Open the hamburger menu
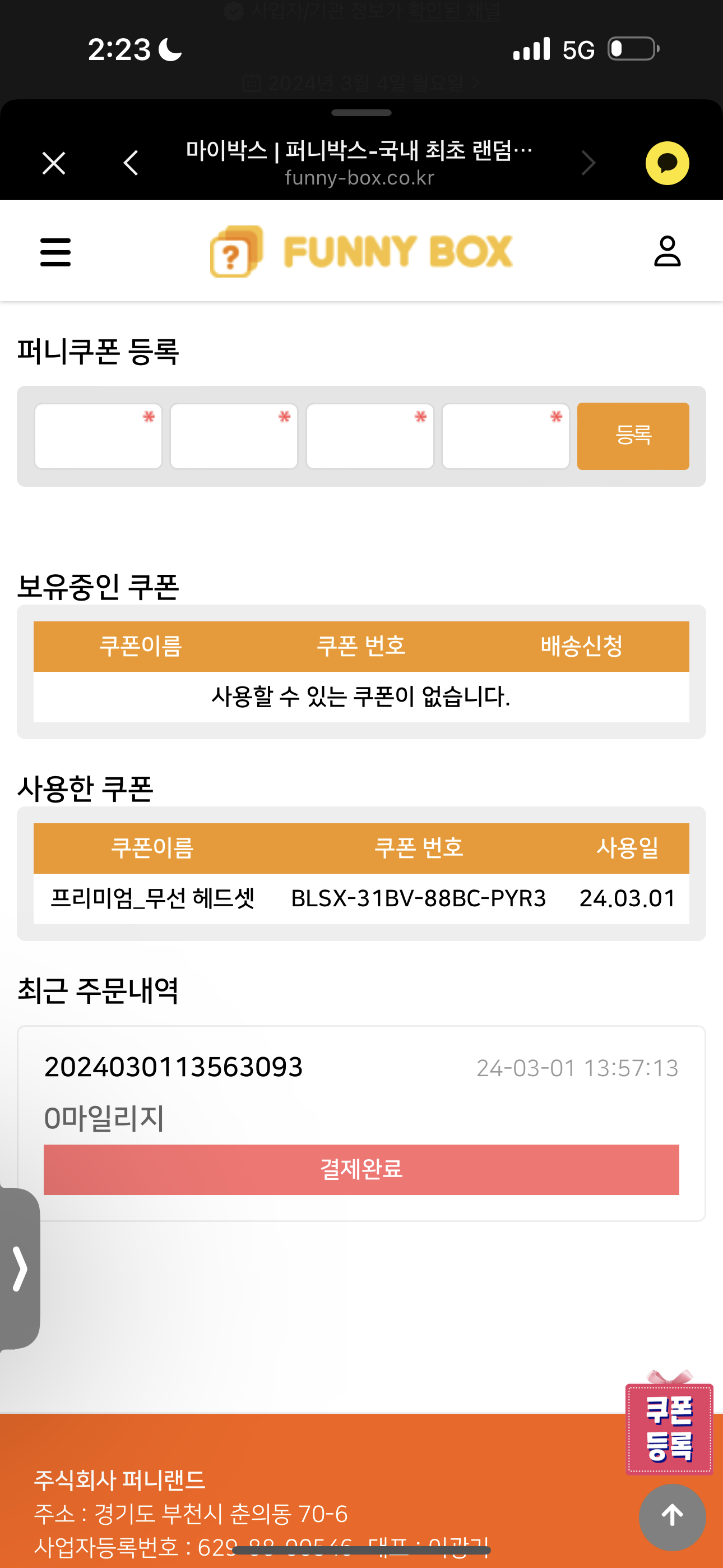Viewport: 723px width, 1568px height. pos(55,252)
